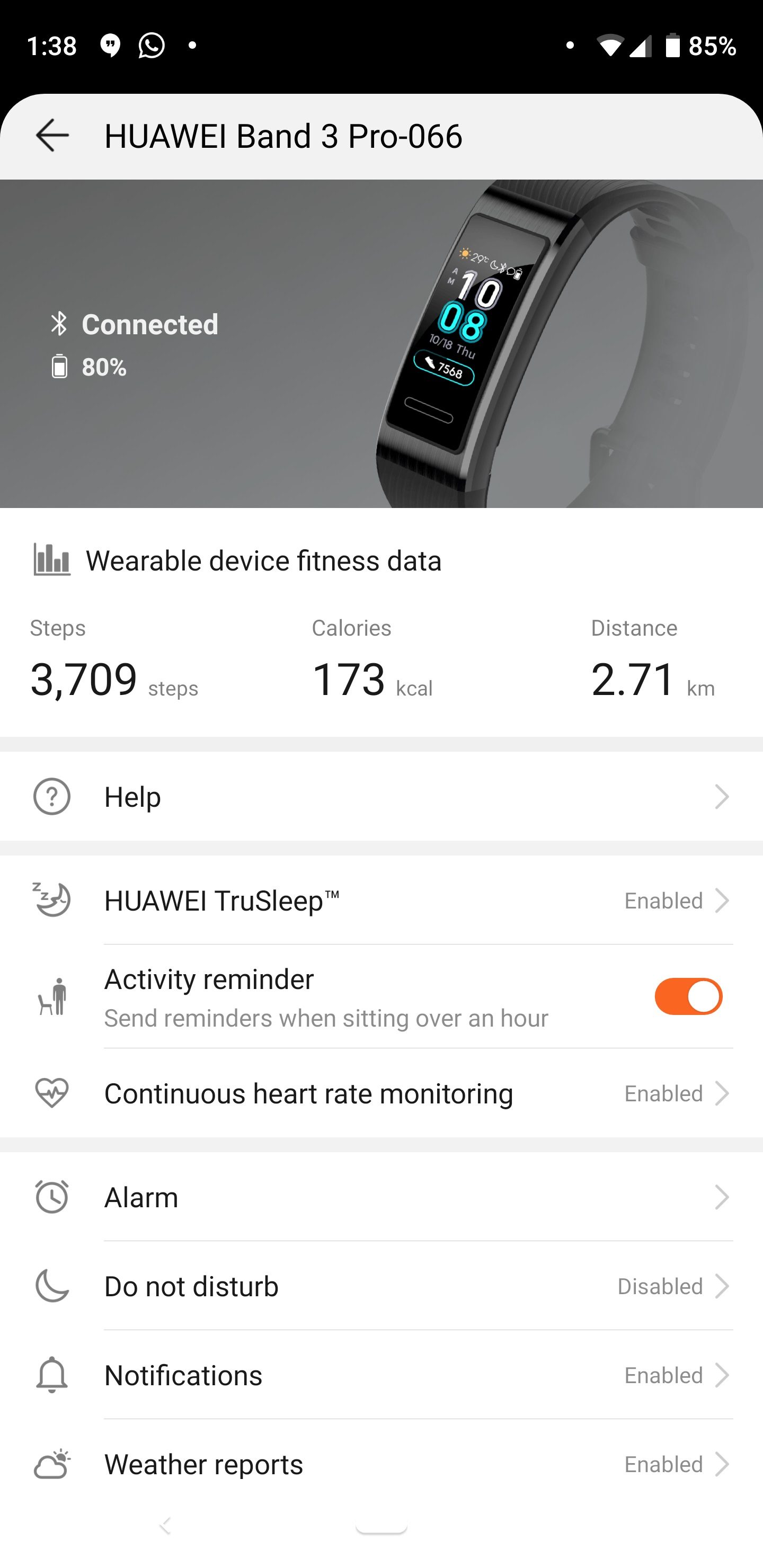Open Do not disturb settings
Screen dimensions: 763x1568
click(381, 1286)
